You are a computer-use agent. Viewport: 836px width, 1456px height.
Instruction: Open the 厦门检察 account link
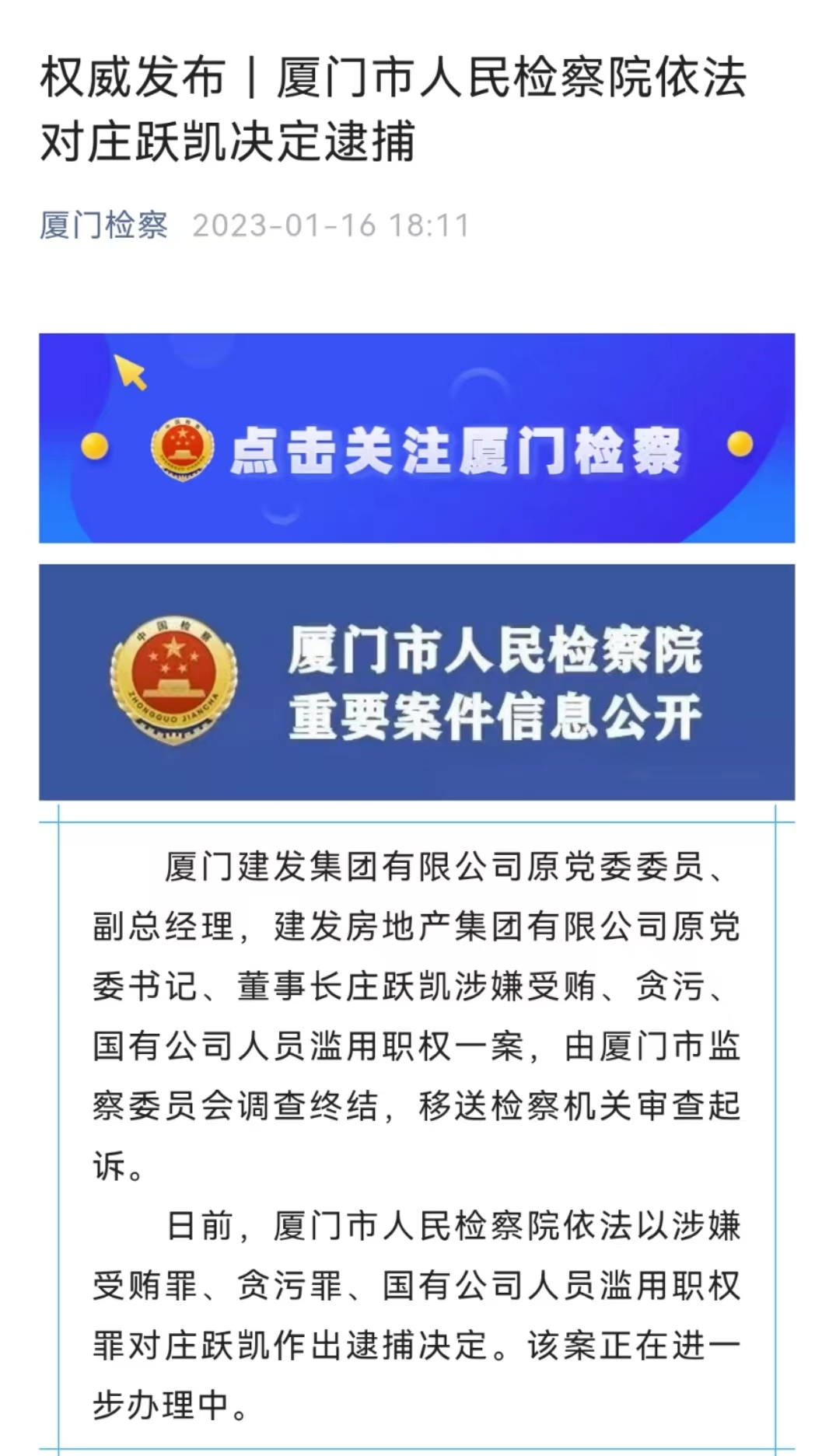(x=103, y=225)
